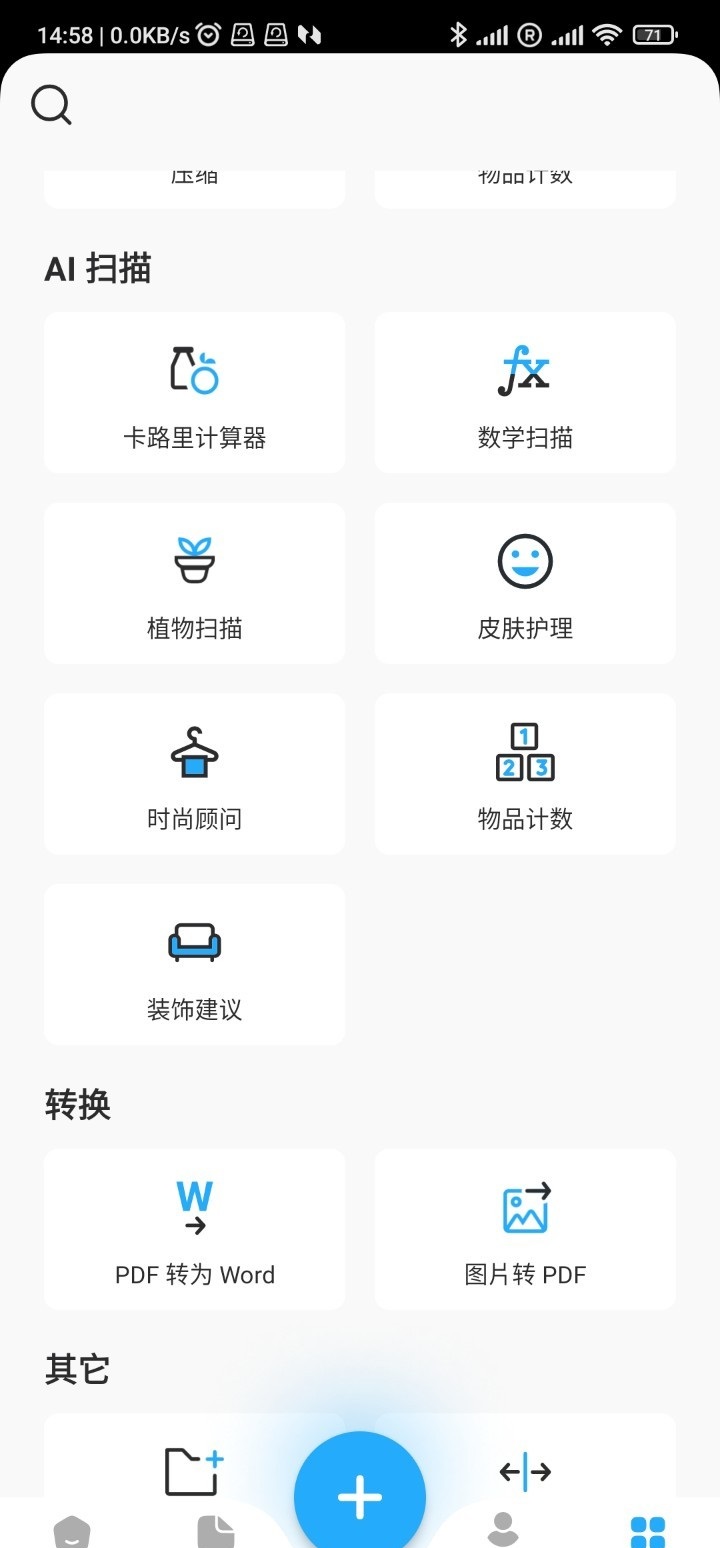This screenshot has width=720, height=1548.
Task: Start PDF 转为 Word conversion
Action: click(x=194, y=1229)
